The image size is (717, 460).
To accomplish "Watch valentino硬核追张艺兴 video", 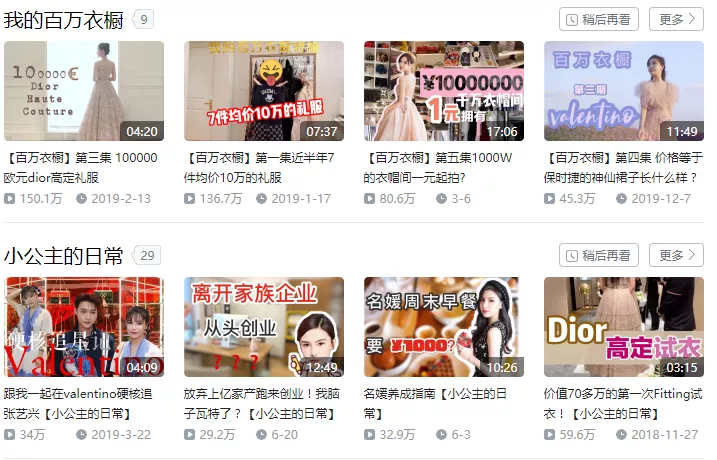I will coord(84,327).
